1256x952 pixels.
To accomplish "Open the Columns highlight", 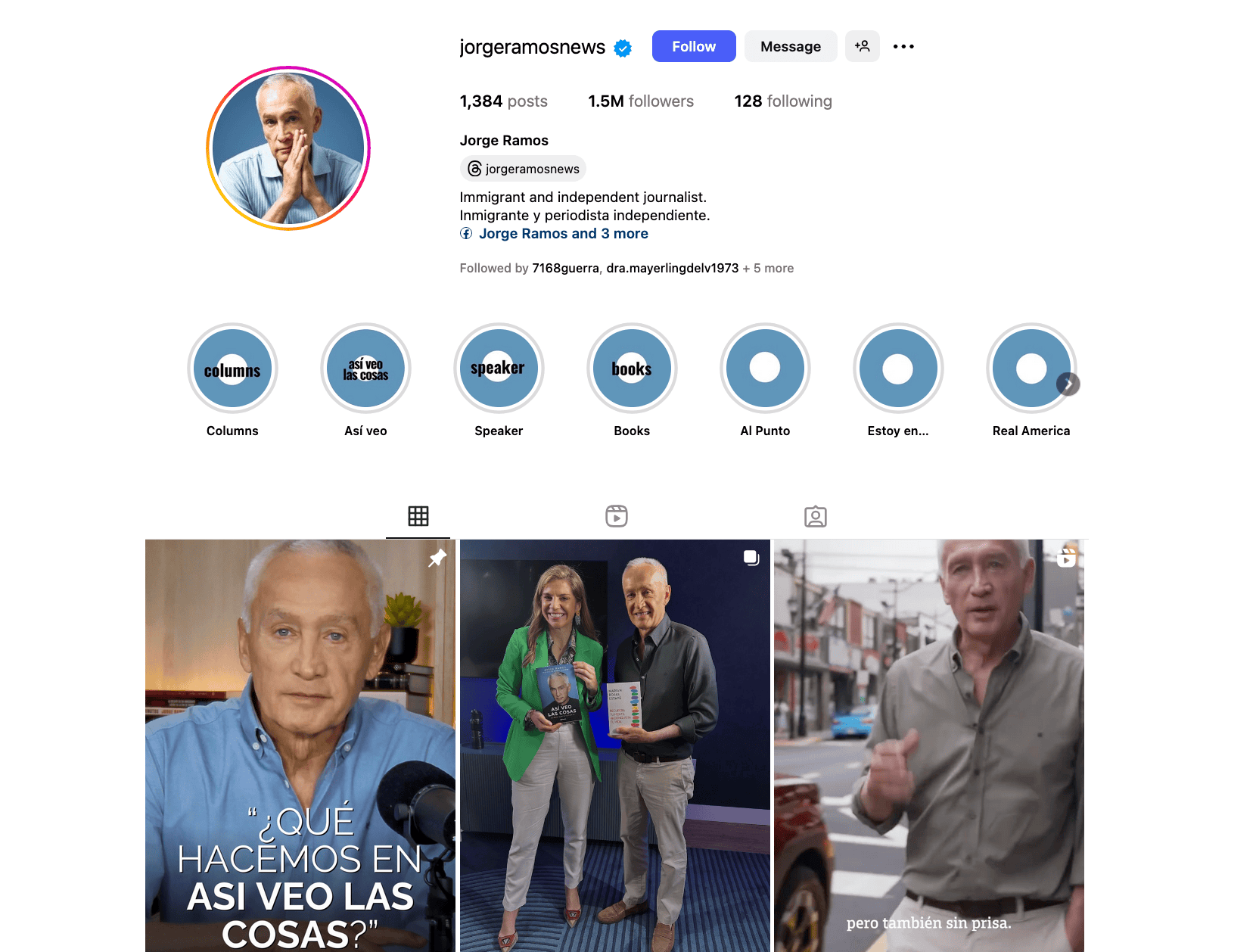I will click(232, 369).
